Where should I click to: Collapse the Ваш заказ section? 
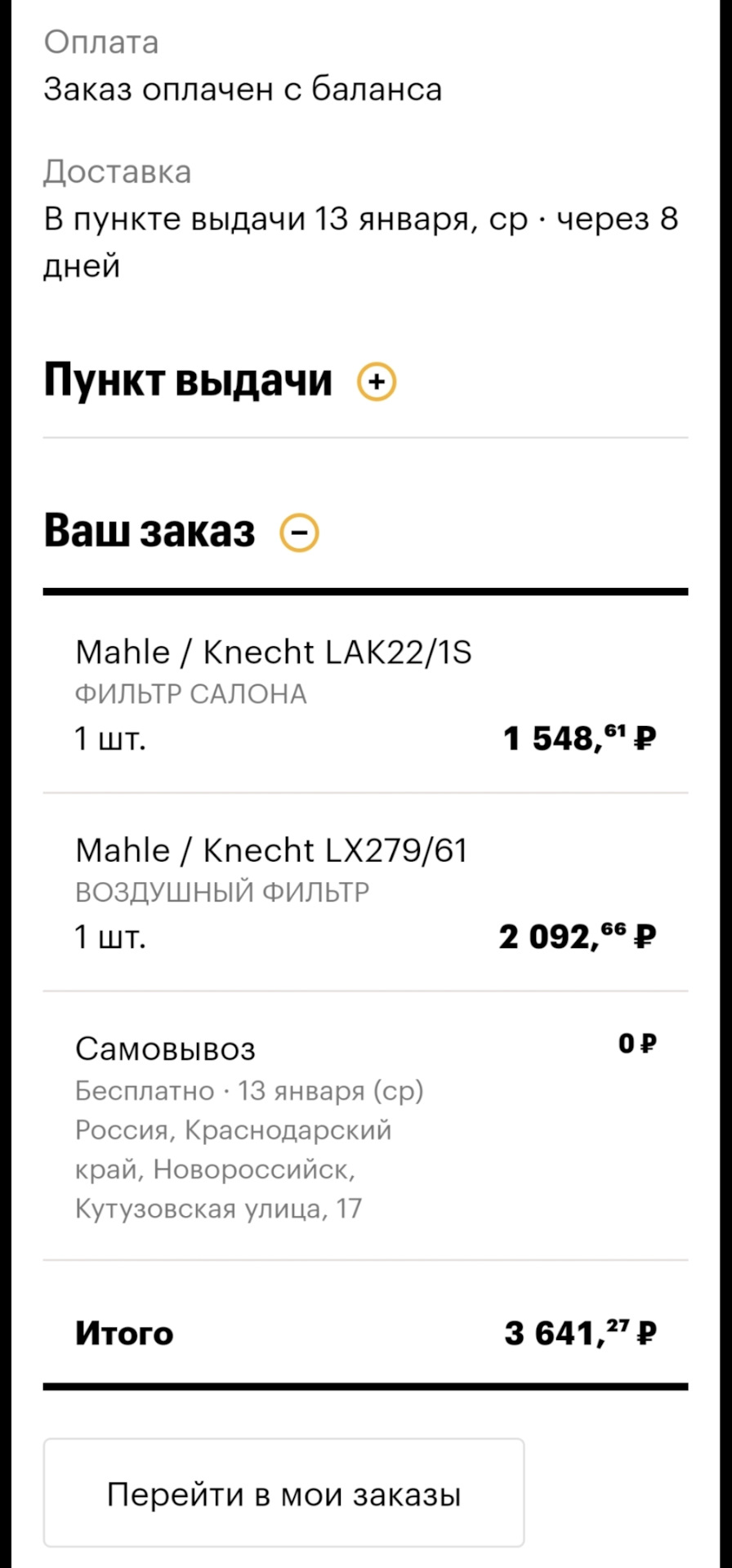click(x=299, y=532)
